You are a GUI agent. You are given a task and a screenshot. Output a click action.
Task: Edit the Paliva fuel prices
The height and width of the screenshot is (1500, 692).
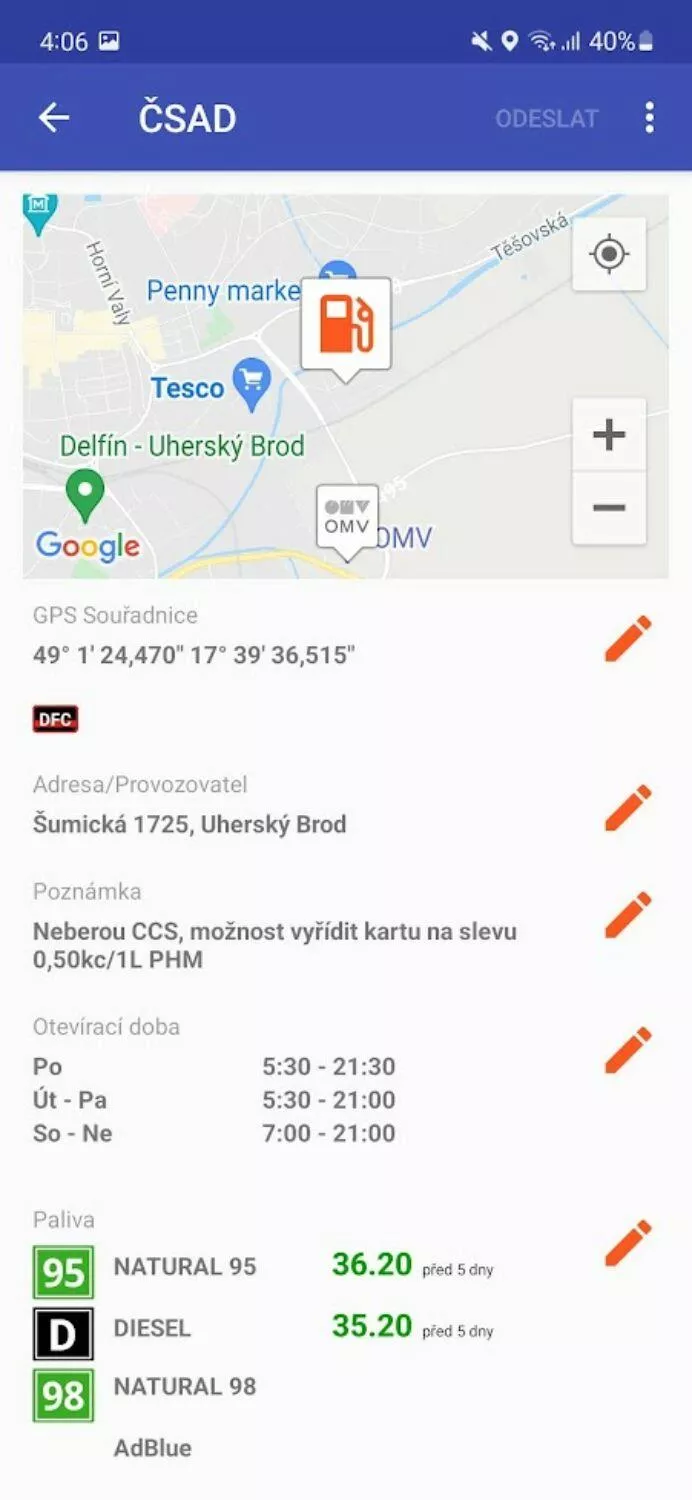pyautogui.click(x=628, y=1243)
